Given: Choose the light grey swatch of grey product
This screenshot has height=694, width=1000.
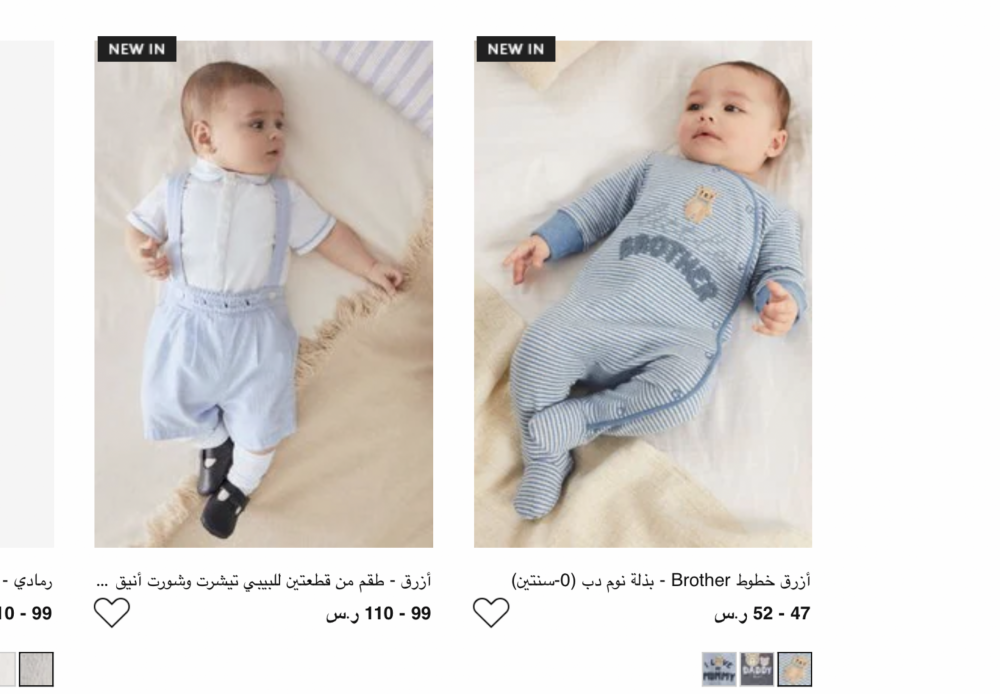Looking at the screenshot, I should tap(36, 669).
